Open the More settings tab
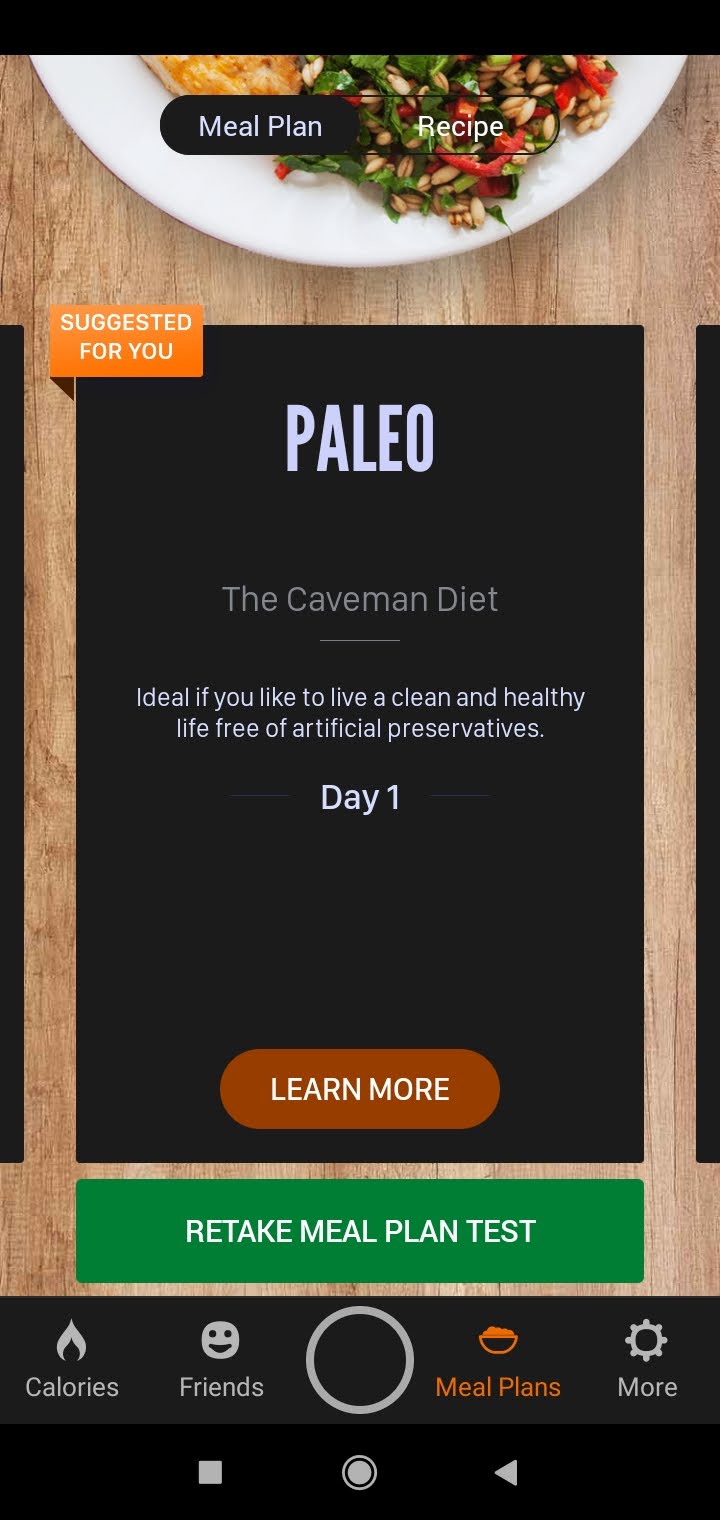Image resolution: width=720 pixels, height=1520 pixels. (x=647, y=1360)
